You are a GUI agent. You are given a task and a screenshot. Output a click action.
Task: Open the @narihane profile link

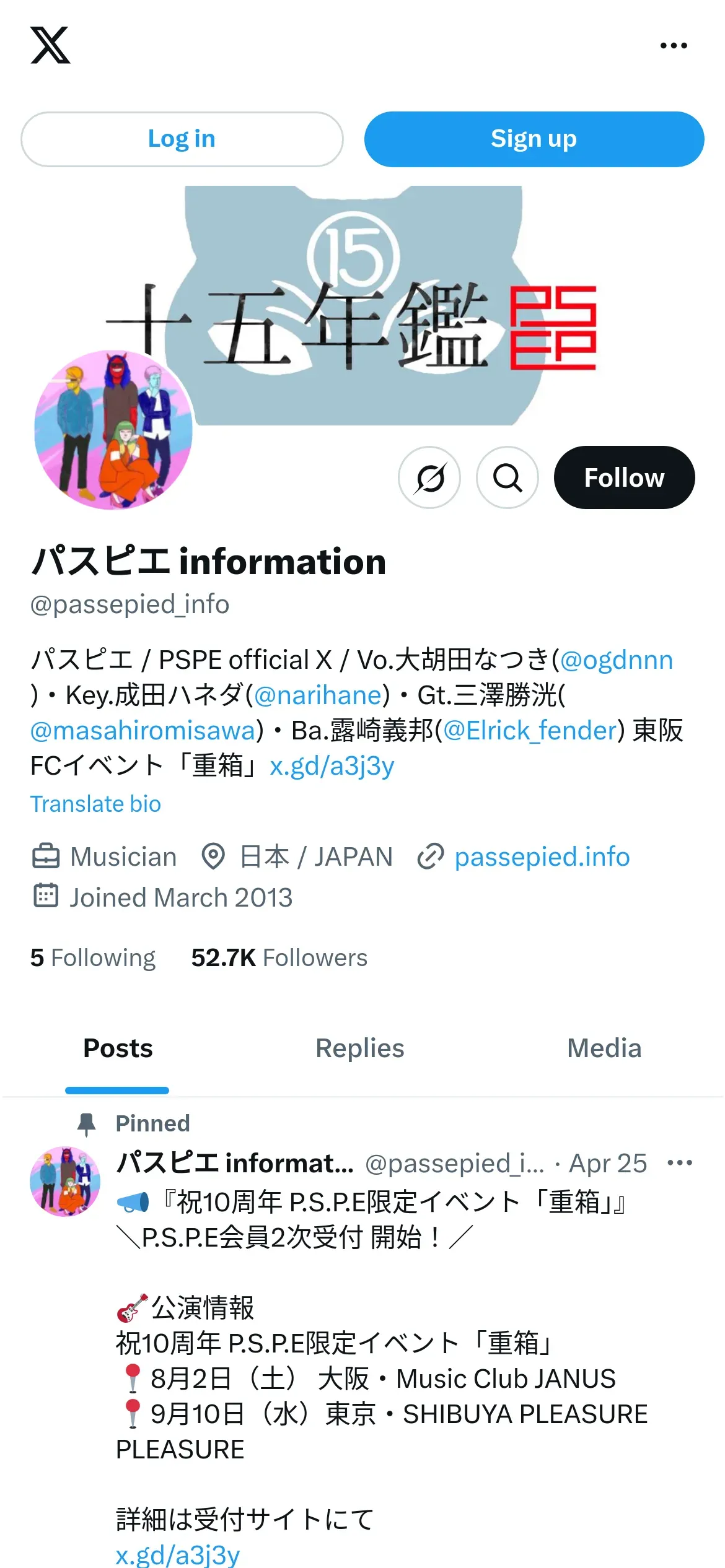pyautogui.click(x=318, y=695)
